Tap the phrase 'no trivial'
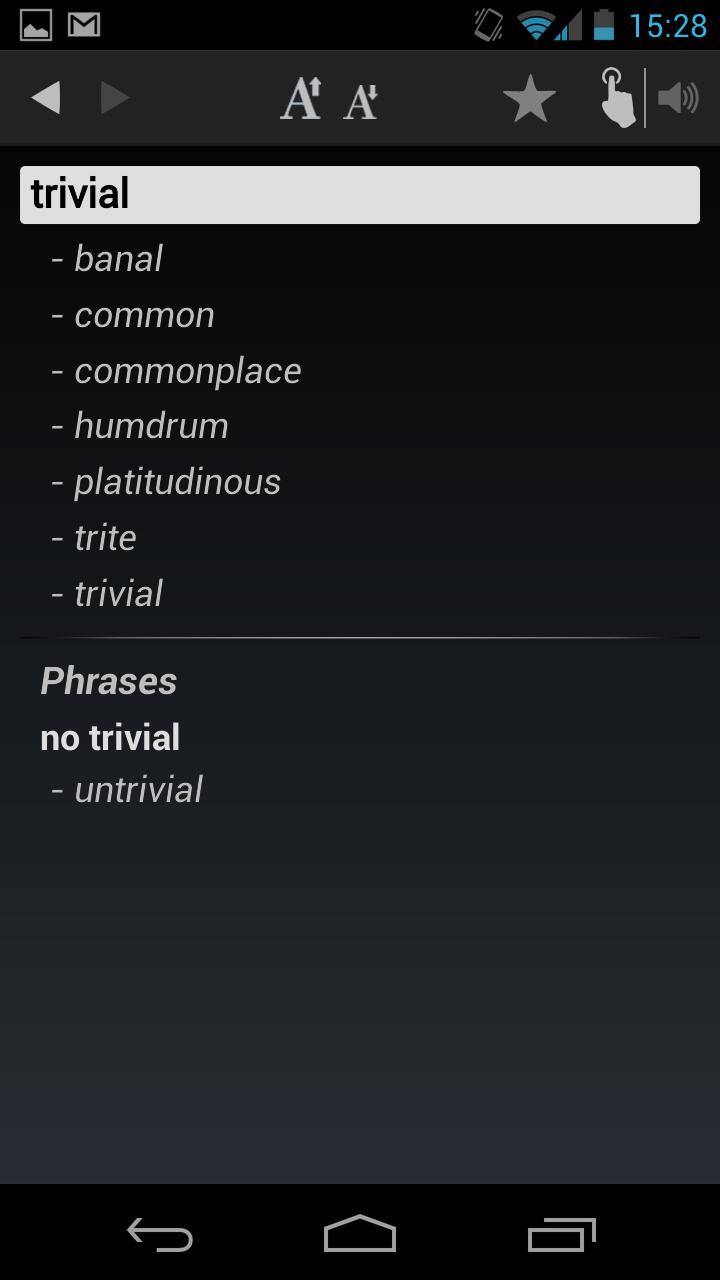 coord(109,737)
